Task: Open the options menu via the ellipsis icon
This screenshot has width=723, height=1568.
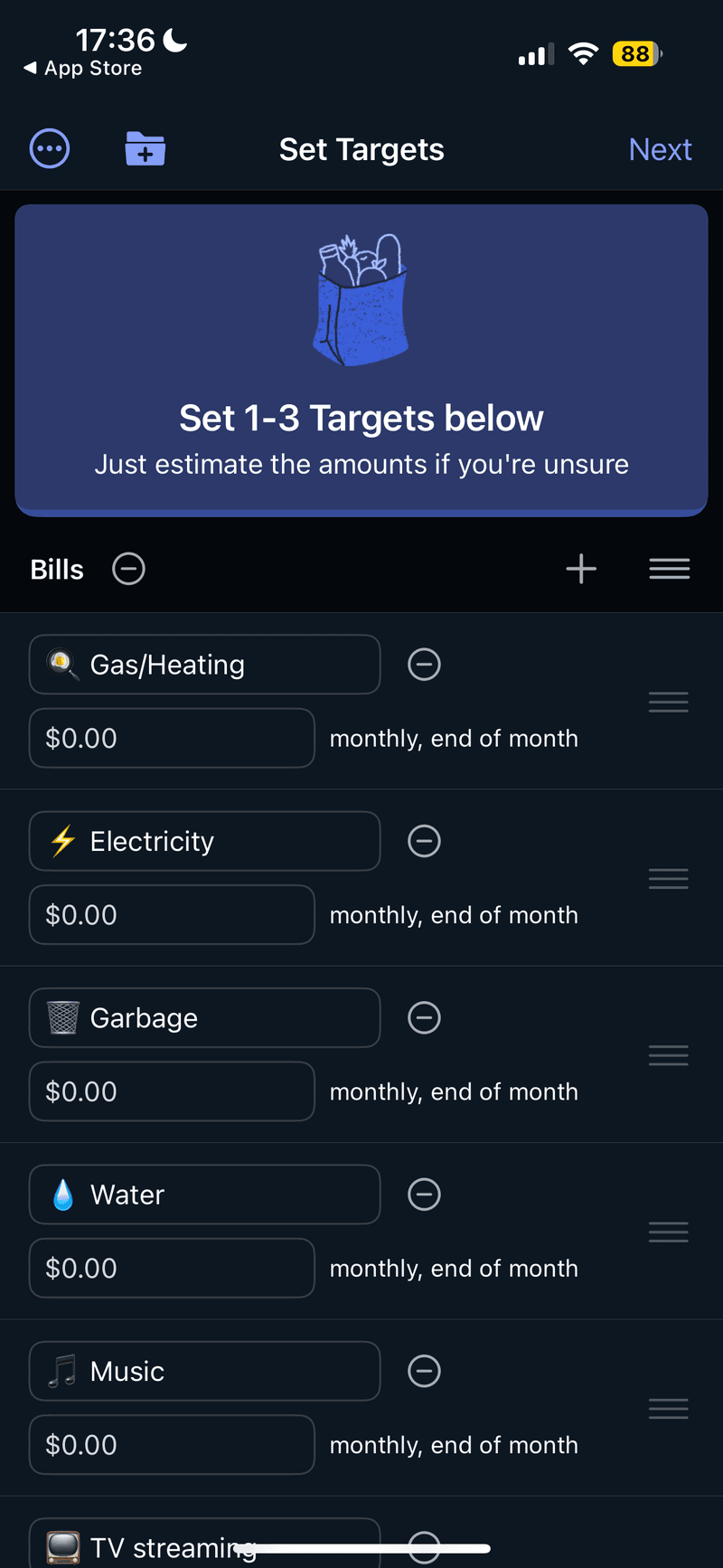Action: click(50, 148)
